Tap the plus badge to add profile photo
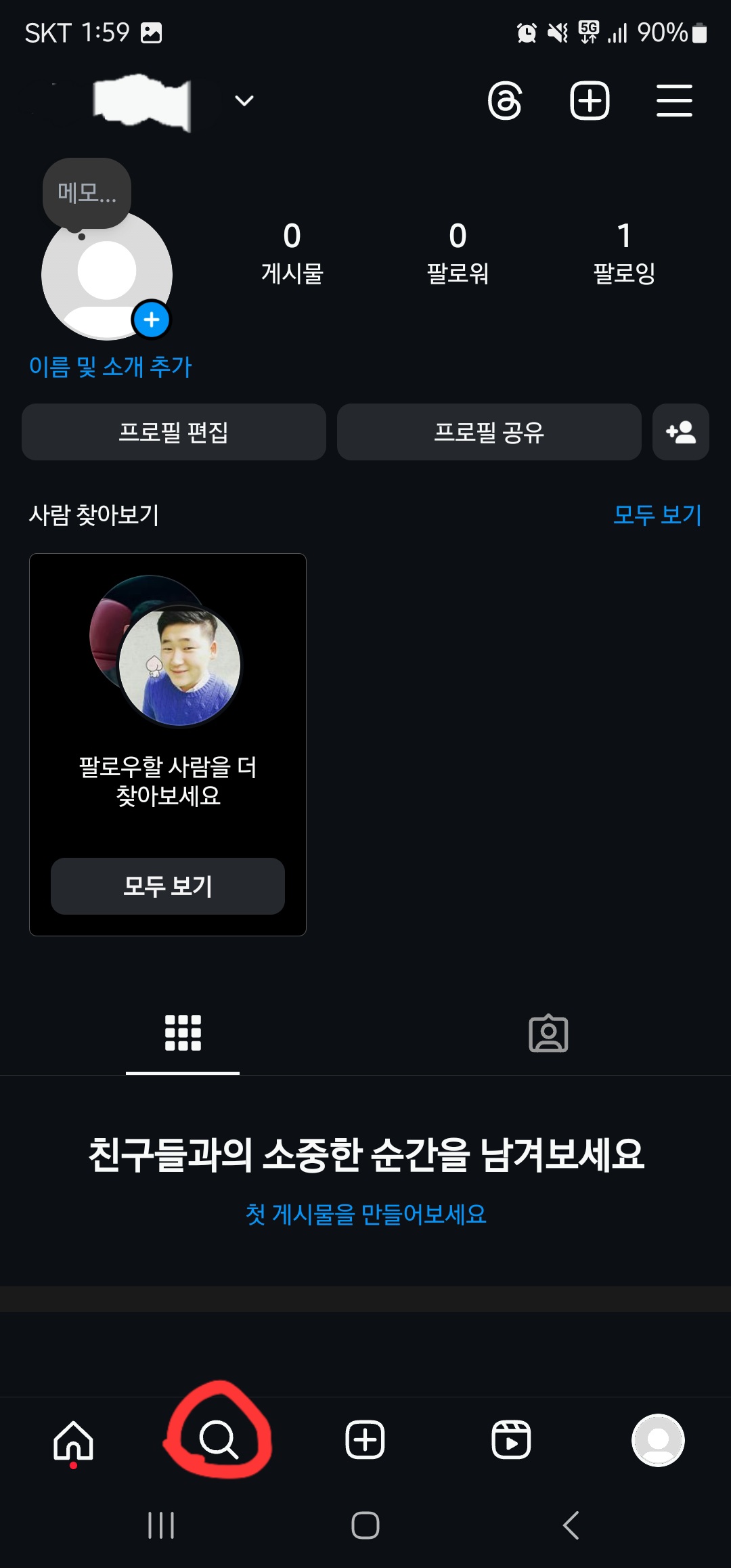731x1568 pixels. 150,320
